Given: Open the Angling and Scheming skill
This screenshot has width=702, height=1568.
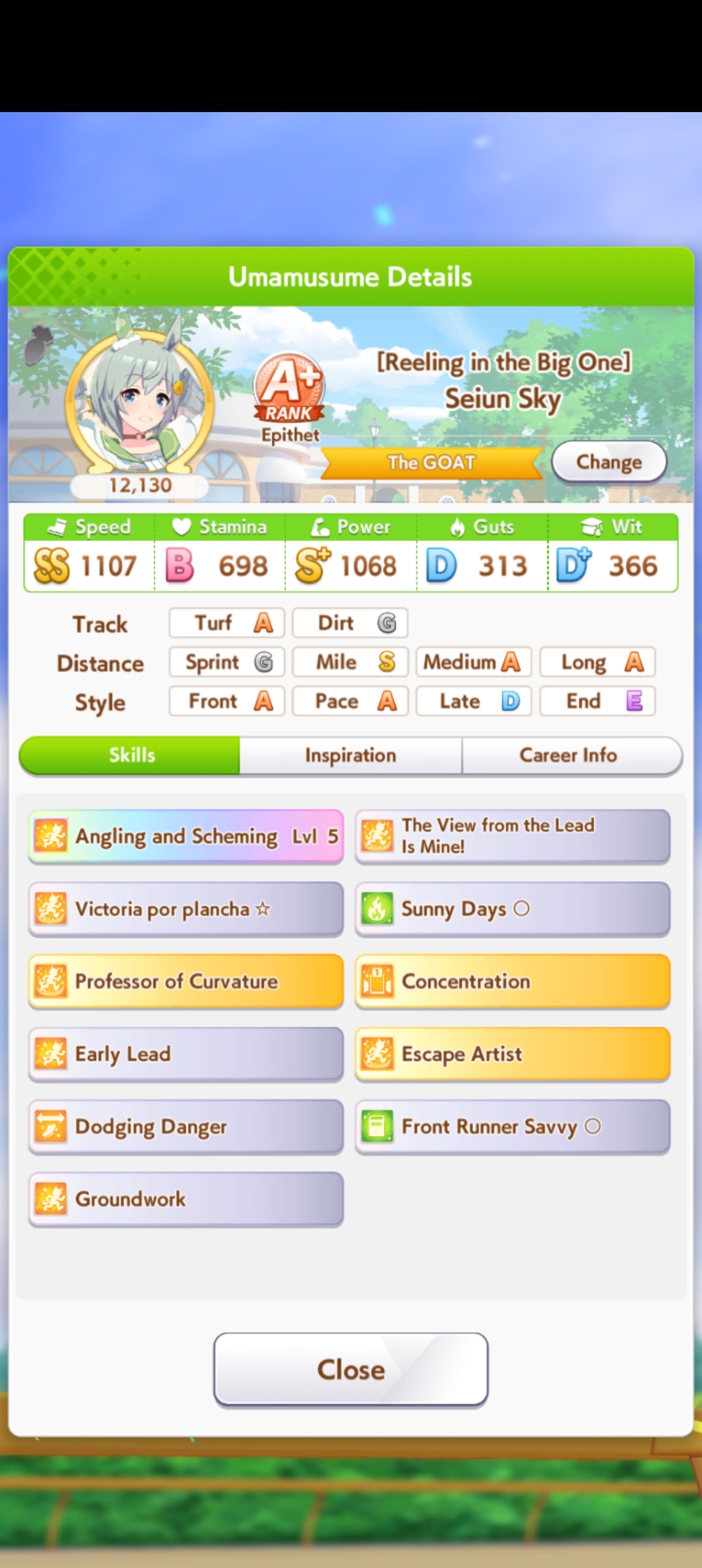Looking at the screenshot, I should pos(186,837).
